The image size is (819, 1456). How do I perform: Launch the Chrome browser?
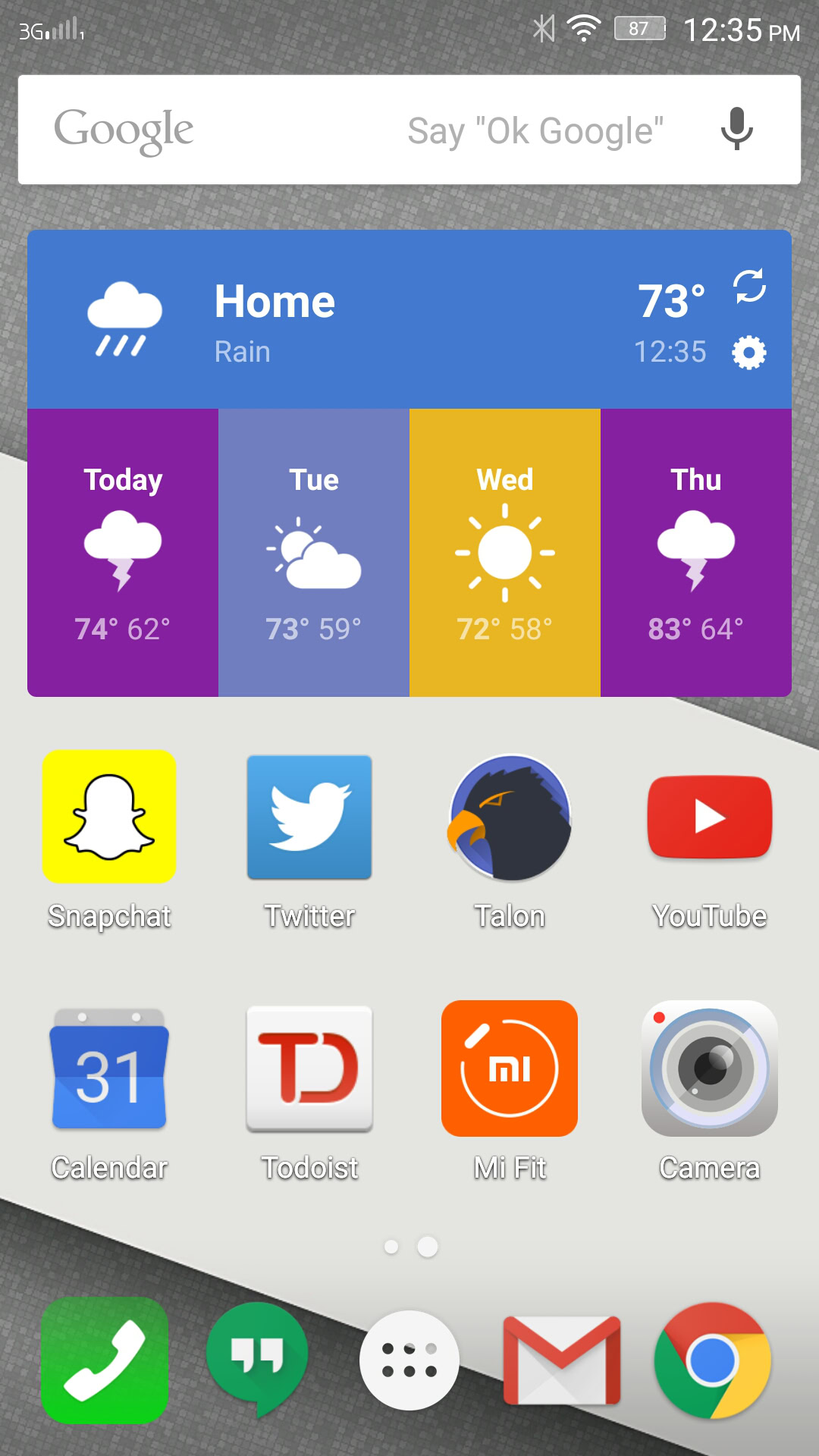pos(713,1360)
